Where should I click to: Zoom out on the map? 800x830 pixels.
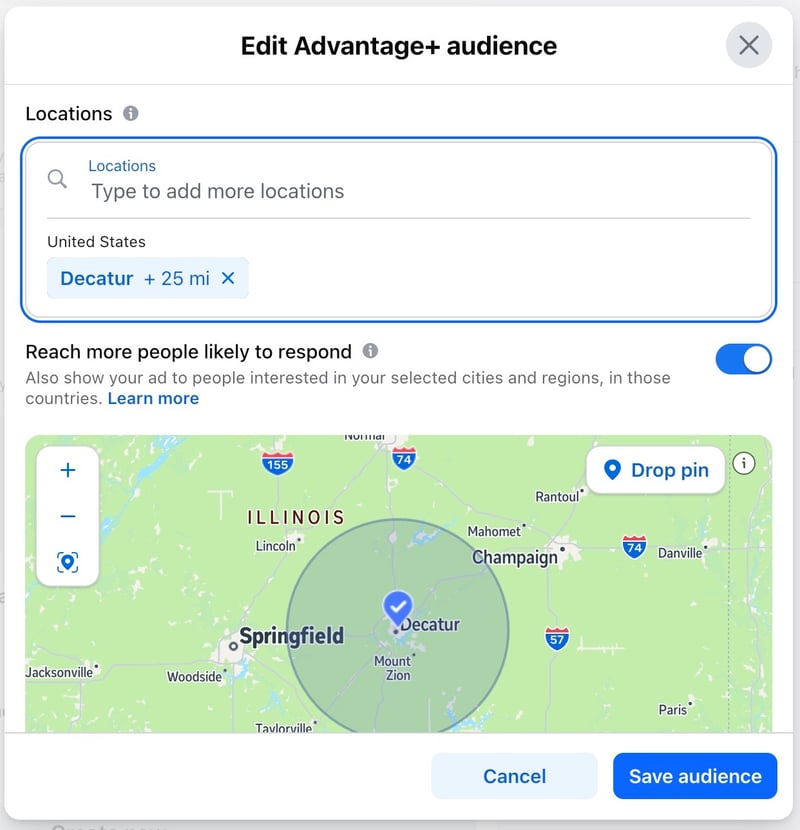coord(68,516)
